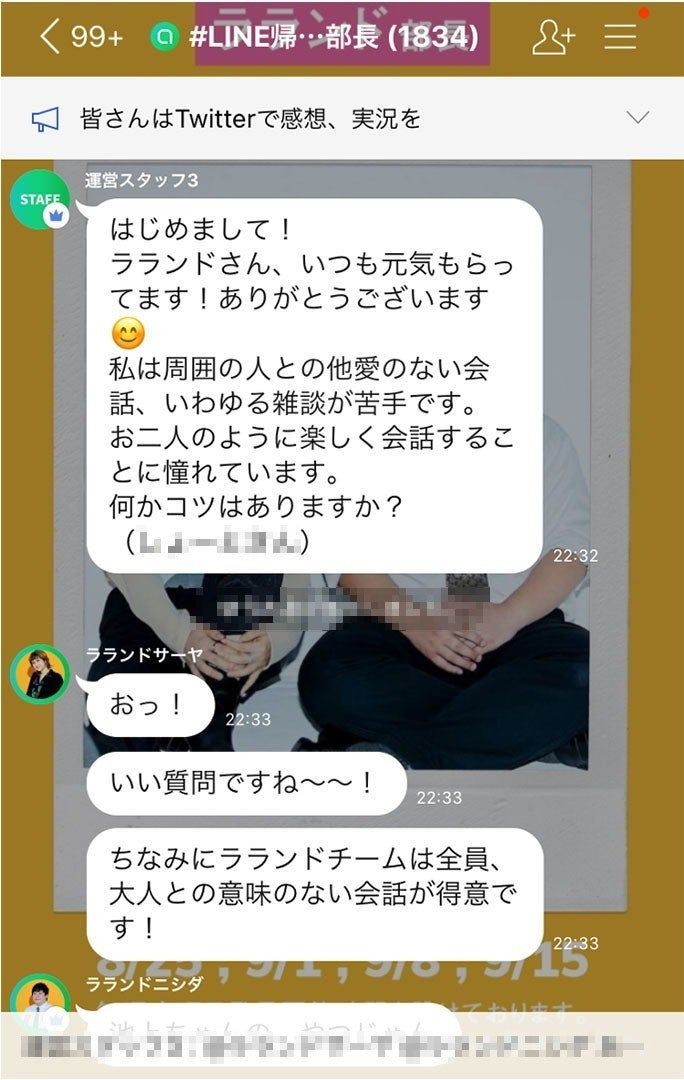
Task: Go back to the chat list
Action: pos(50,37)
